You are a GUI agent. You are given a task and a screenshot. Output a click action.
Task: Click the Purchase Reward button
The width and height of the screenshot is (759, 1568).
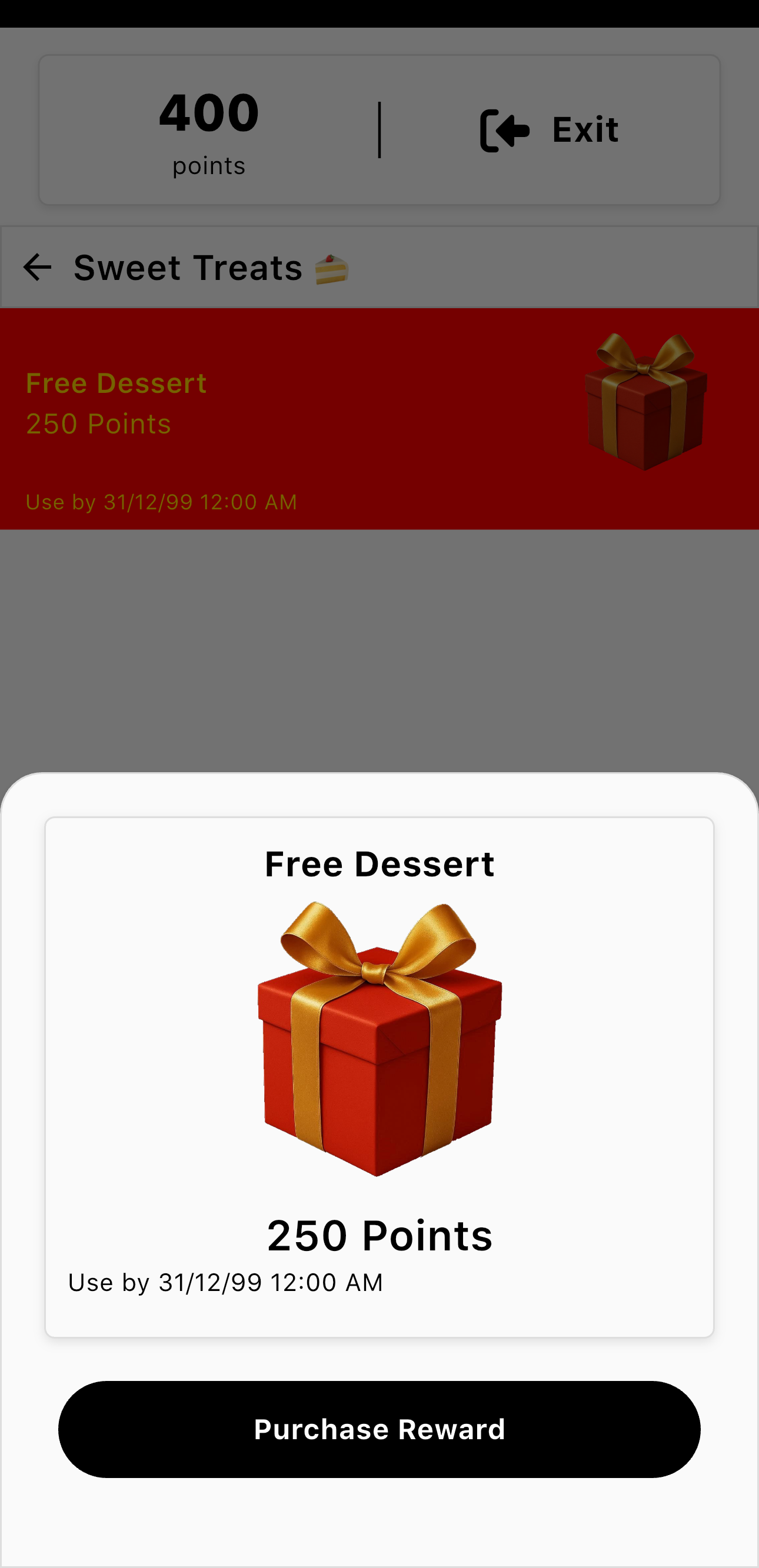(379, 1429)
